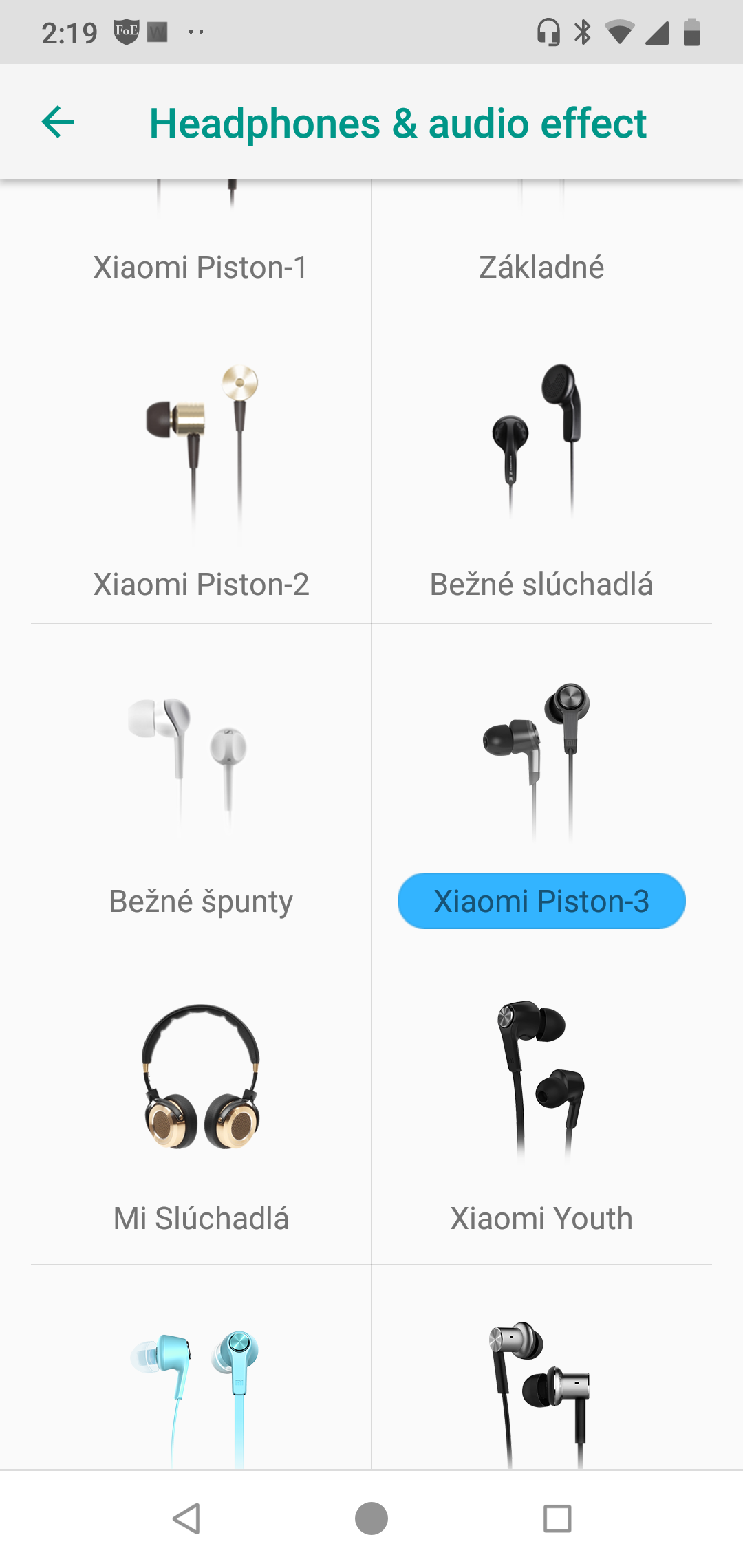743x1568 pixels.
Task: Select the silver-black earphones at the bottom
Action: [542, 1367]
